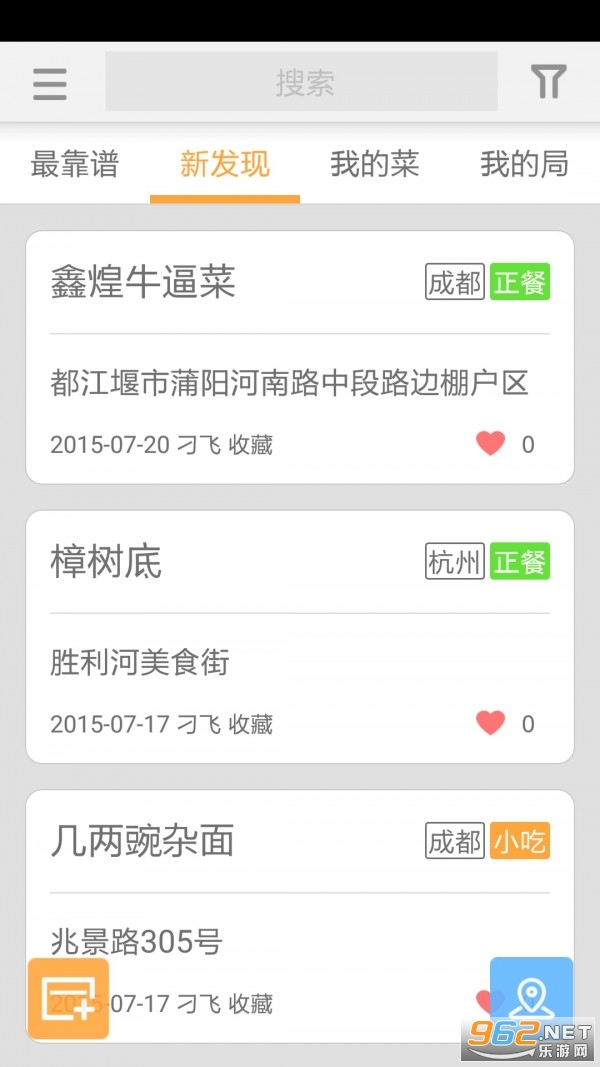This screenshot has width=600, height=1067.
Task: Open the filter funnel icon
Action: pos(548,82)
